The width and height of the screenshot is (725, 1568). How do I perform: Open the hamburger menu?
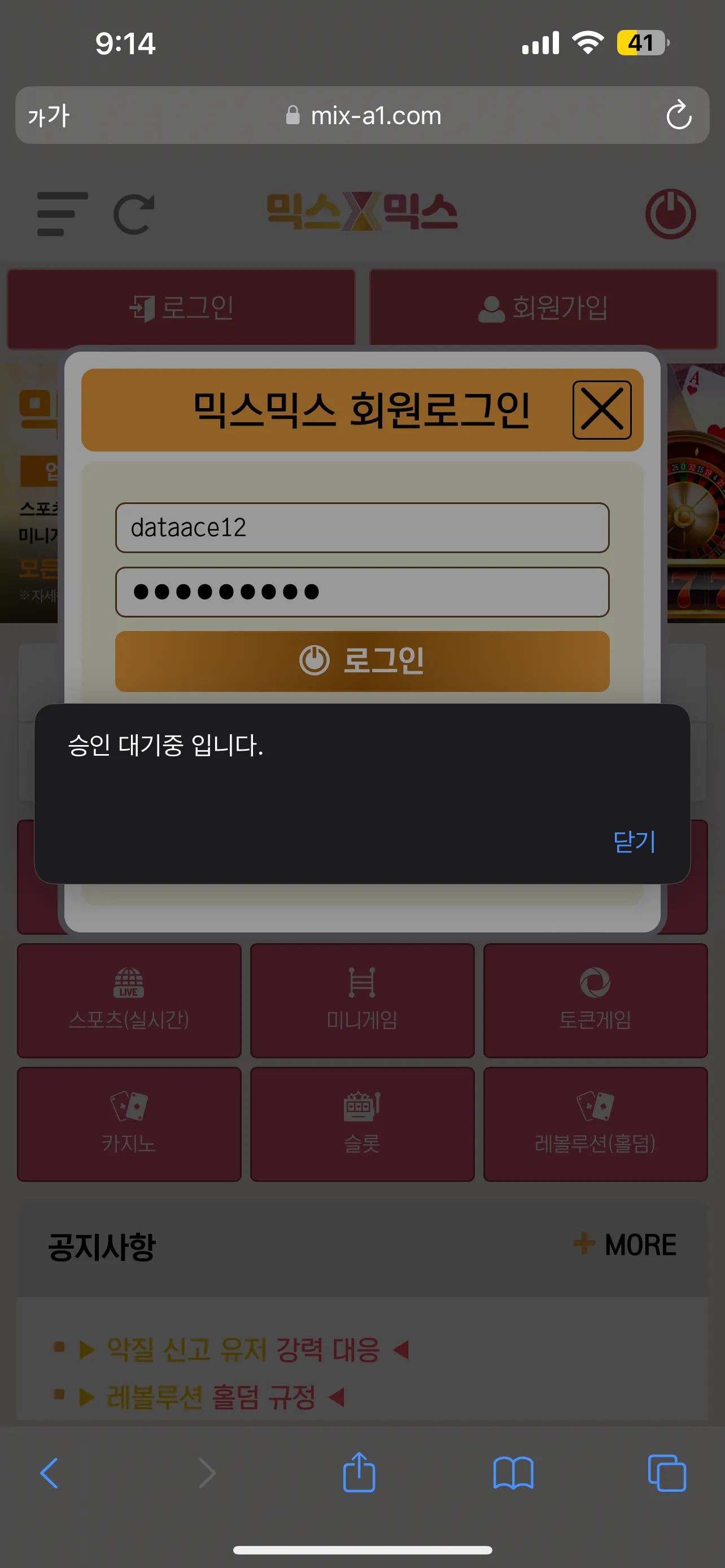click(62, 214)
